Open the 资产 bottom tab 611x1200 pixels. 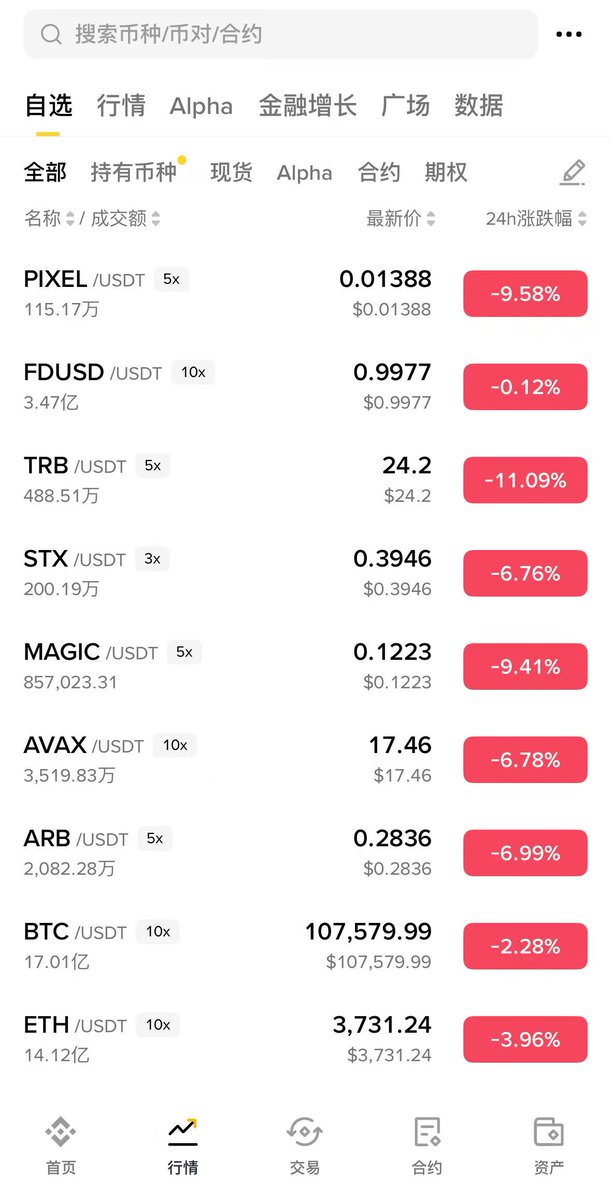pyautogui.click(x=549, y=1145)
